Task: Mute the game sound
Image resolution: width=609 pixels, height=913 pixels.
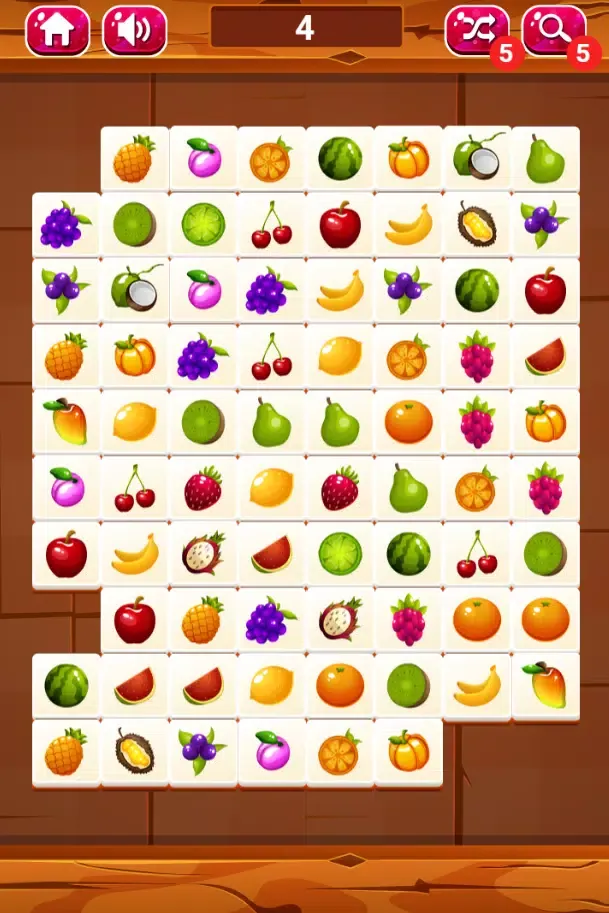Action: (134, 30)
